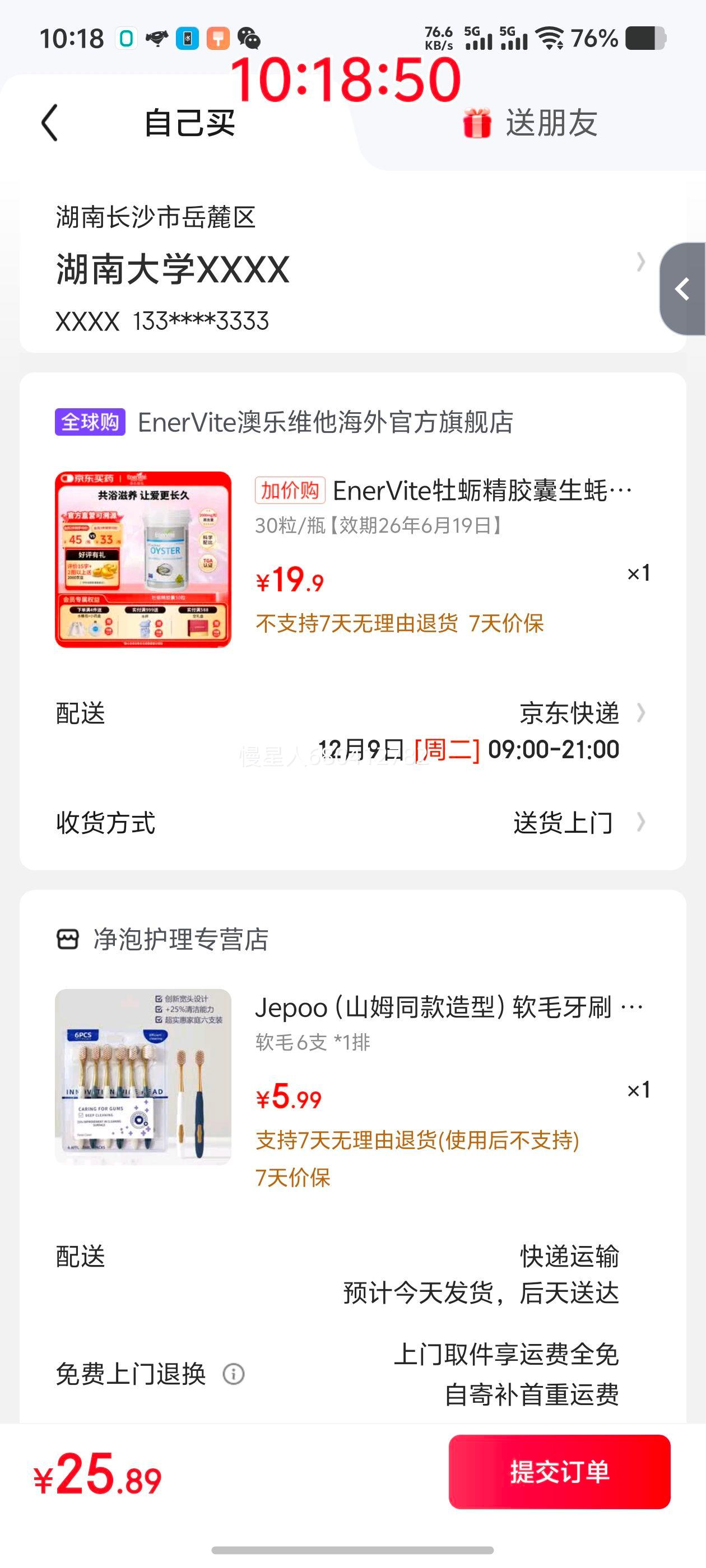The height and width of the screenshot is (1568, 706).
Task: Click the purple 全球购 badge
Action: coord(90,421)
